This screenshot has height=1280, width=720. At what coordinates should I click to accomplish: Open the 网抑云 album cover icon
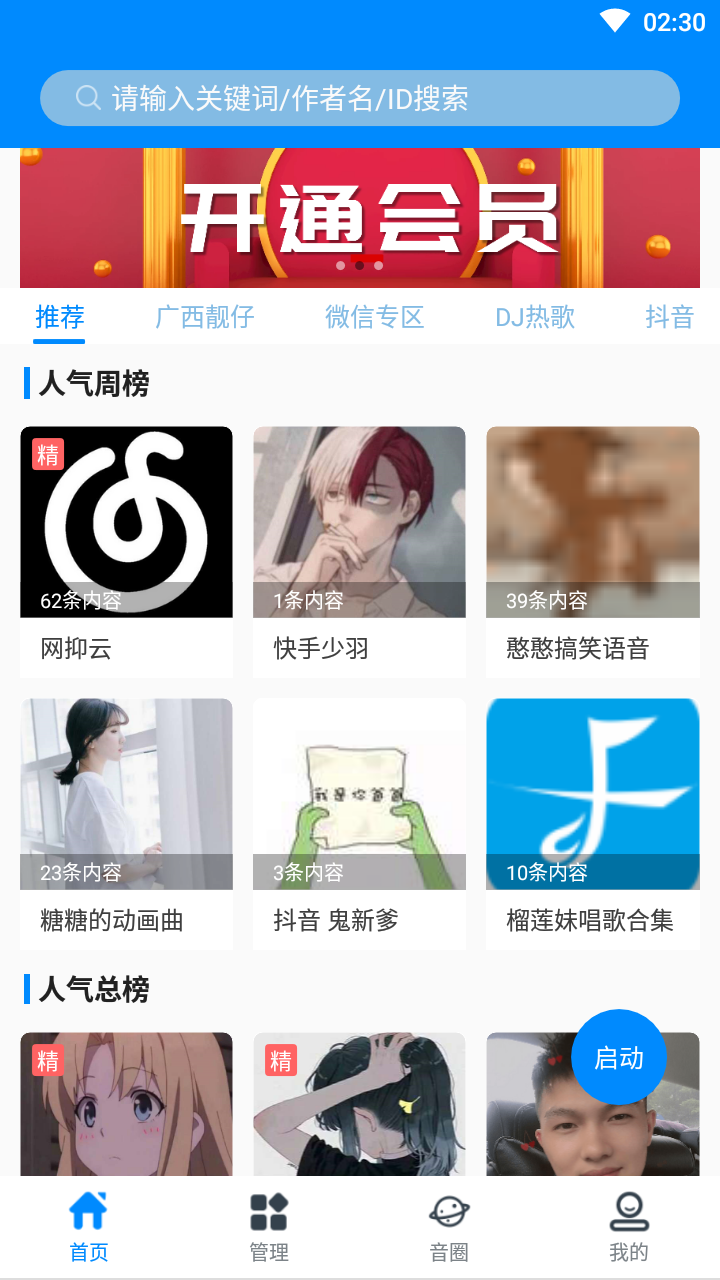[x=126, y=521]
